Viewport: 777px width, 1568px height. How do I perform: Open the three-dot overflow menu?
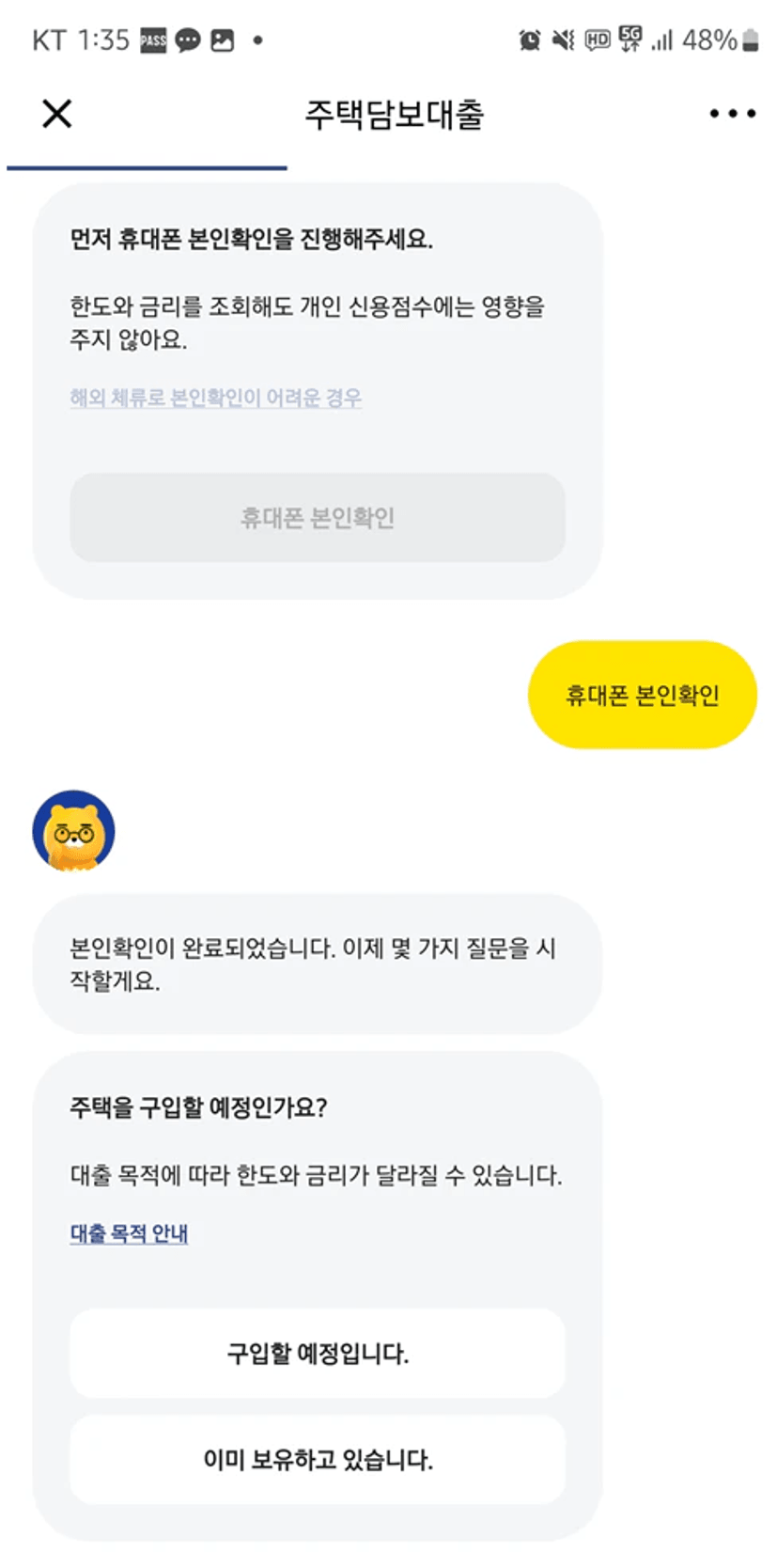(x=732, y=114)
